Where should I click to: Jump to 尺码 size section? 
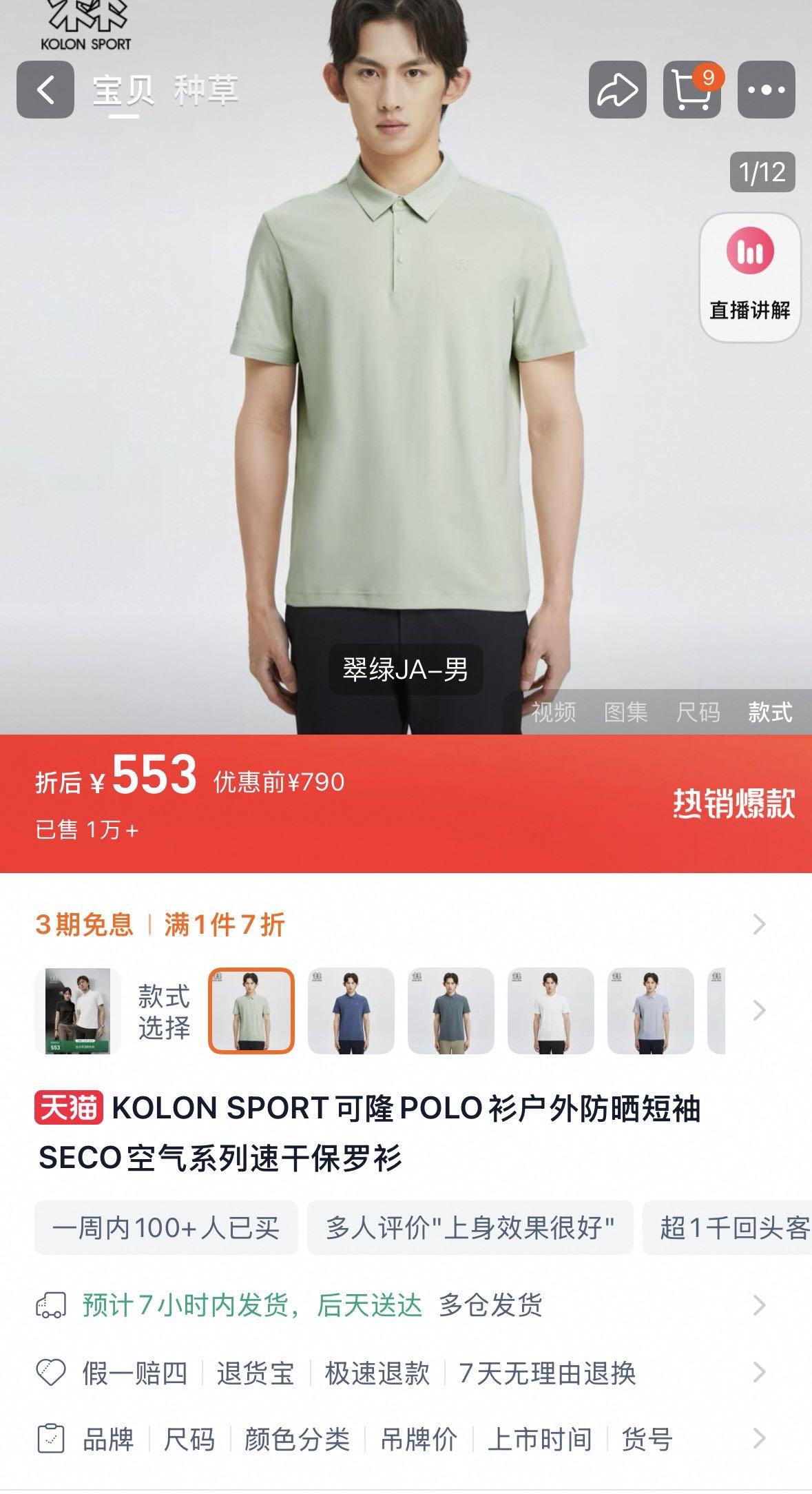point(698,712)
